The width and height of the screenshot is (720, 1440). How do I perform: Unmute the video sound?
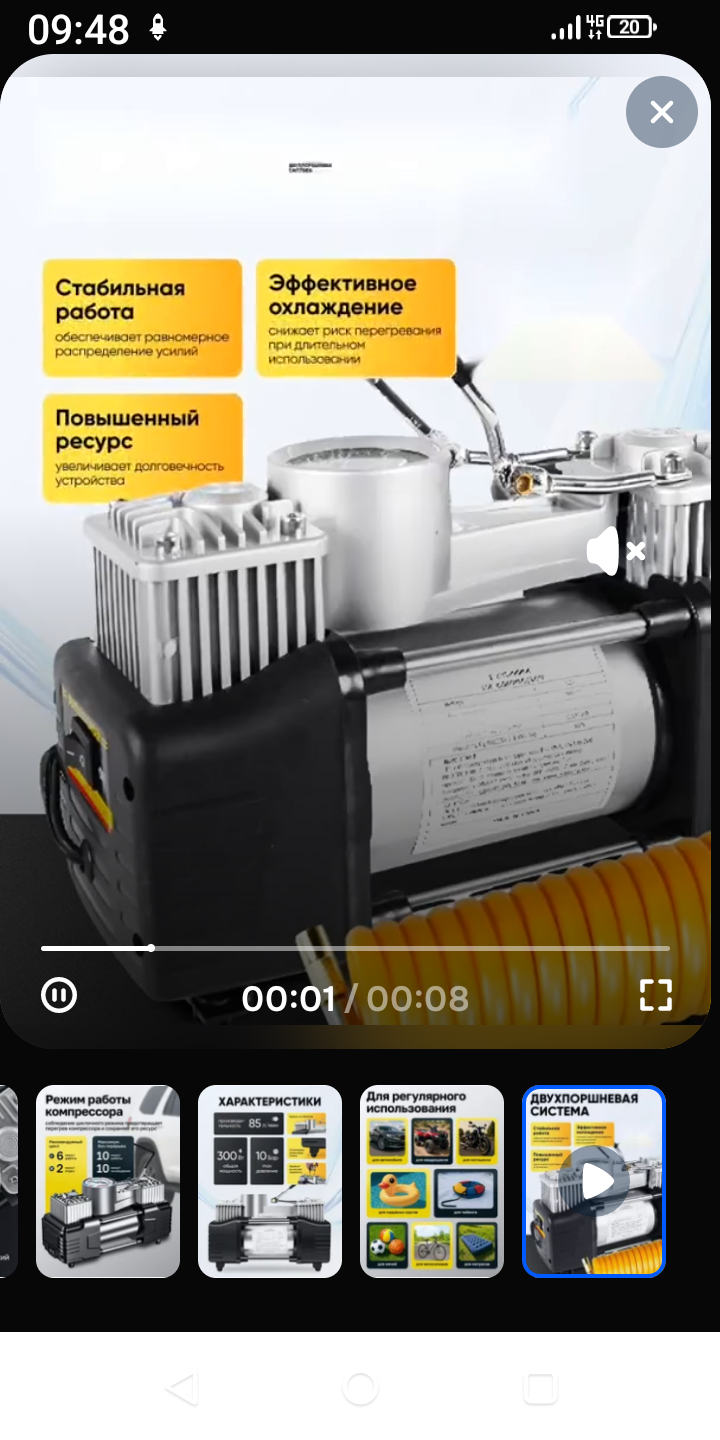pyautogui.click(x=614, y=551)
